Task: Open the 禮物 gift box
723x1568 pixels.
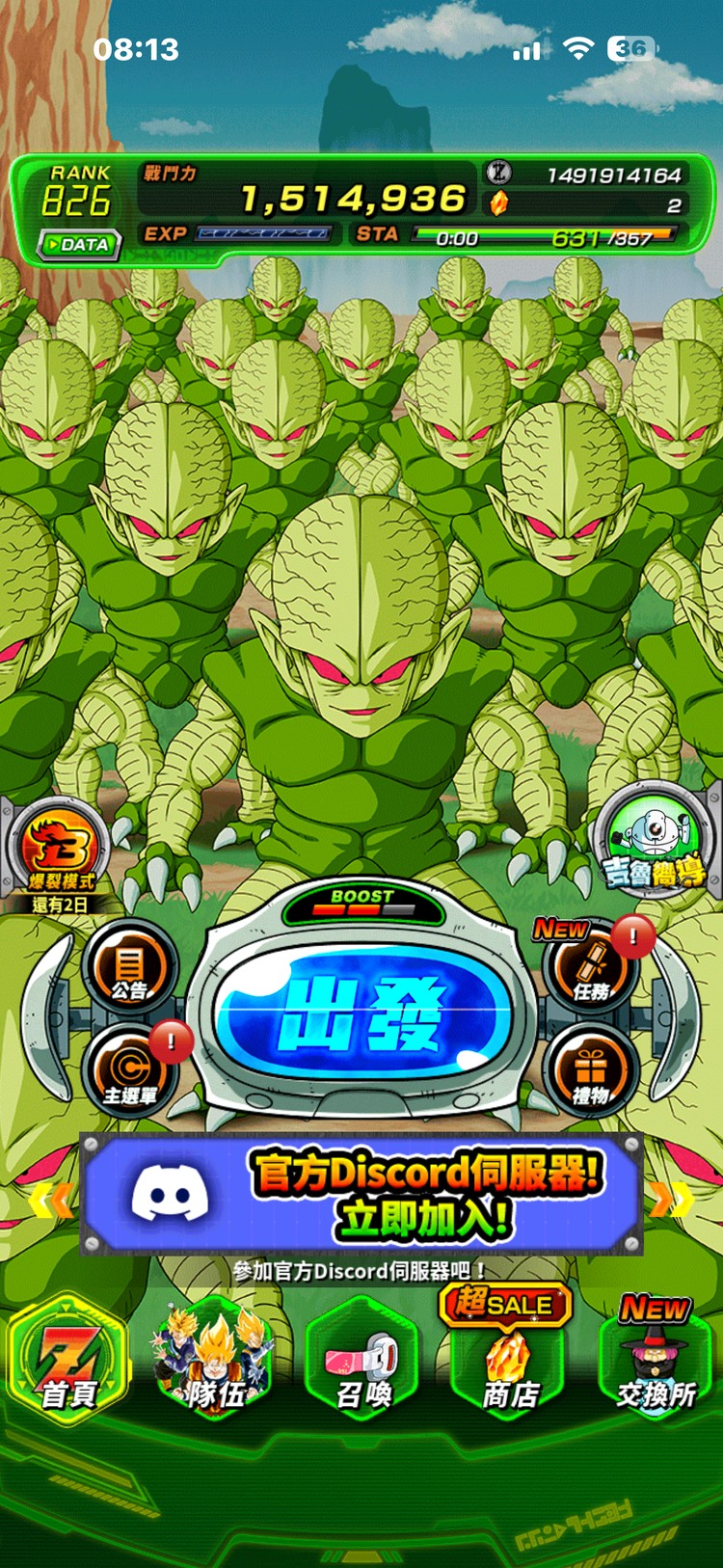Action: 591,1071
